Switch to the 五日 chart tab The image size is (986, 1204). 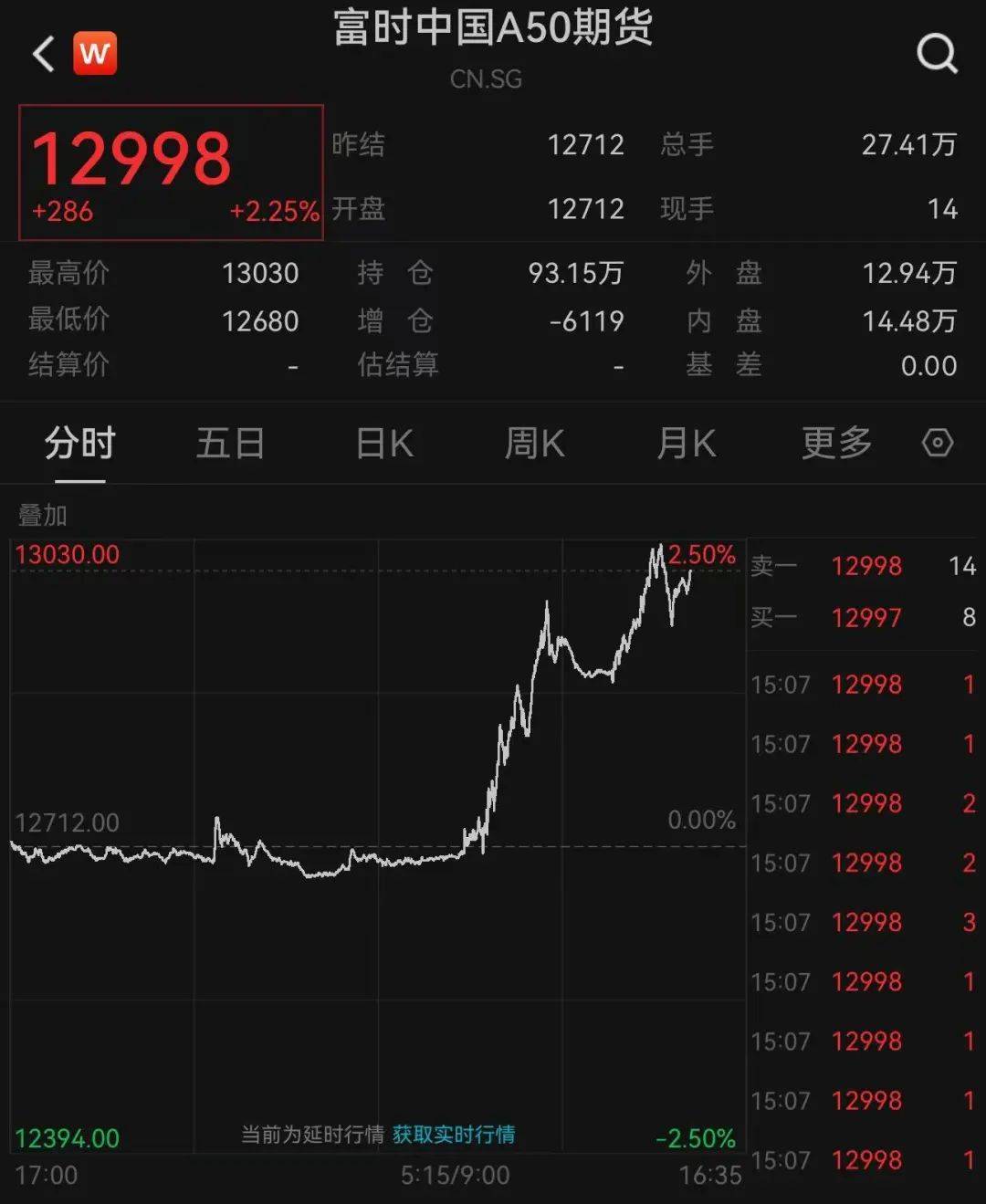click(x=231, y=443)
